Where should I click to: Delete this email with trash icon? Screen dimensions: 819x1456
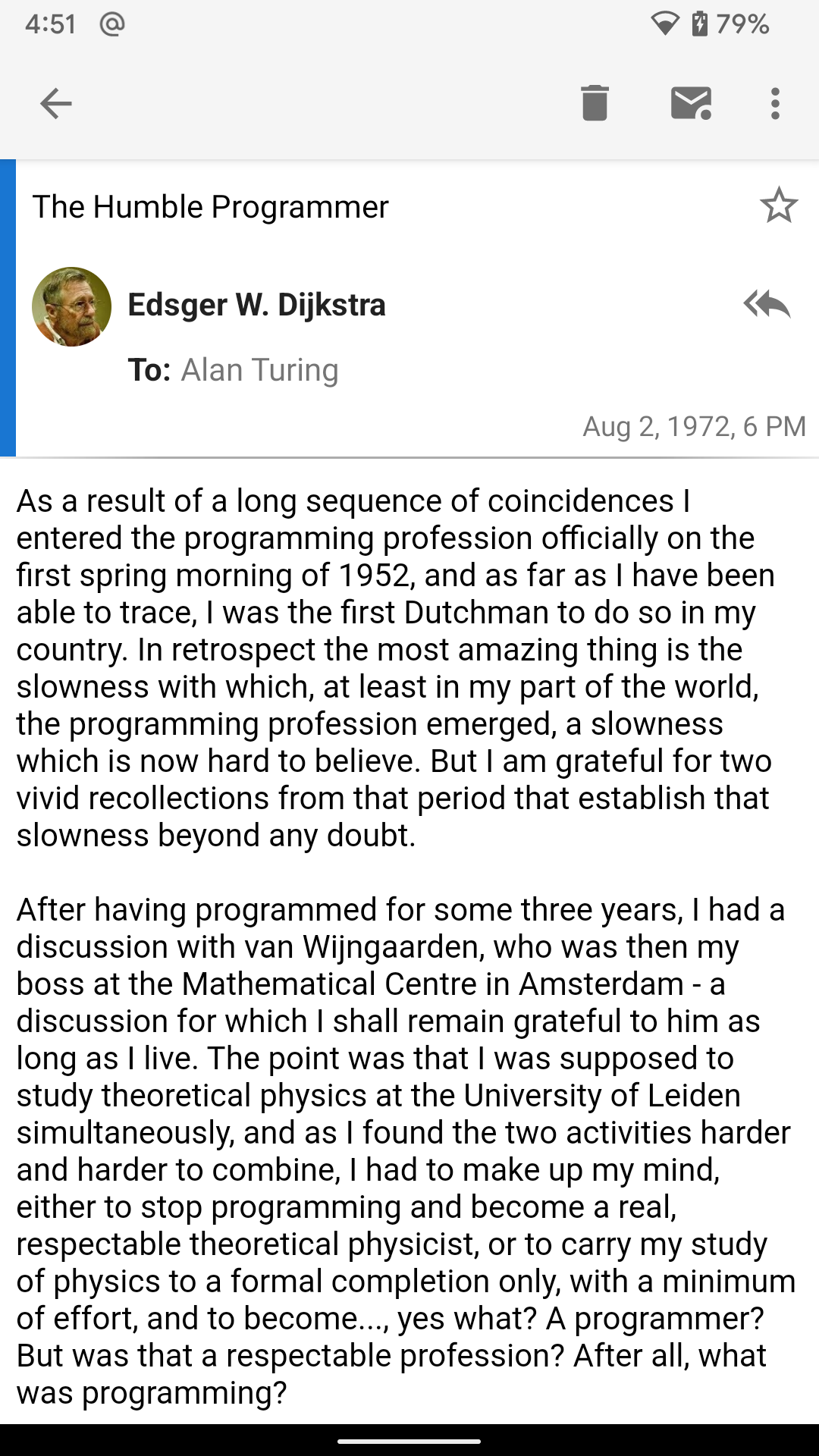tap(595, 103)
